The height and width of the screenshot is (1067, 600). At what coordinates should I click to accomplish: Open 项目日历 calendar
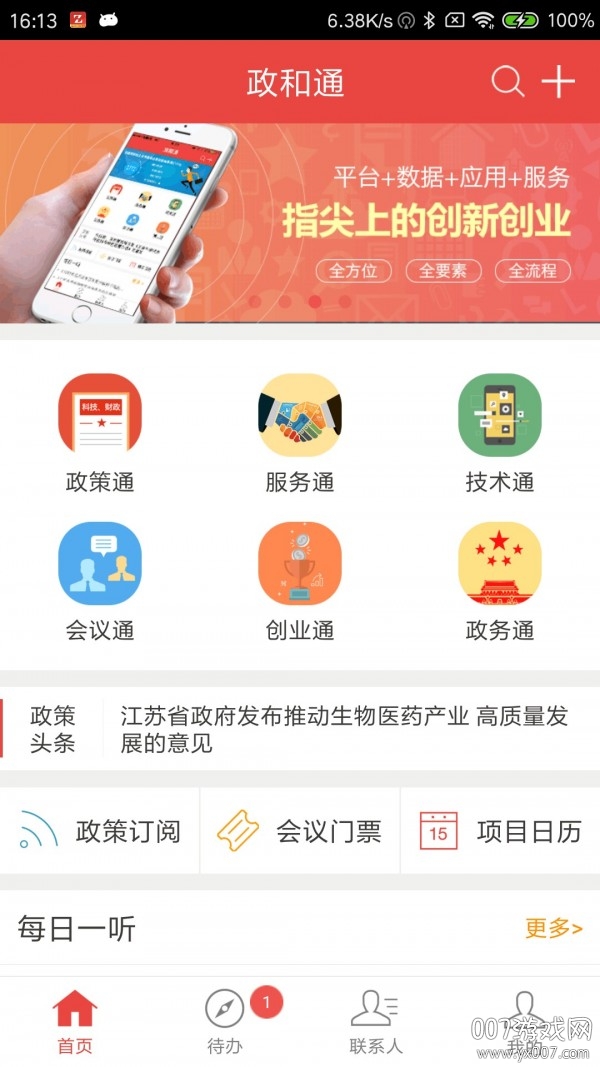pyautogui.click(x=500, y=831)
